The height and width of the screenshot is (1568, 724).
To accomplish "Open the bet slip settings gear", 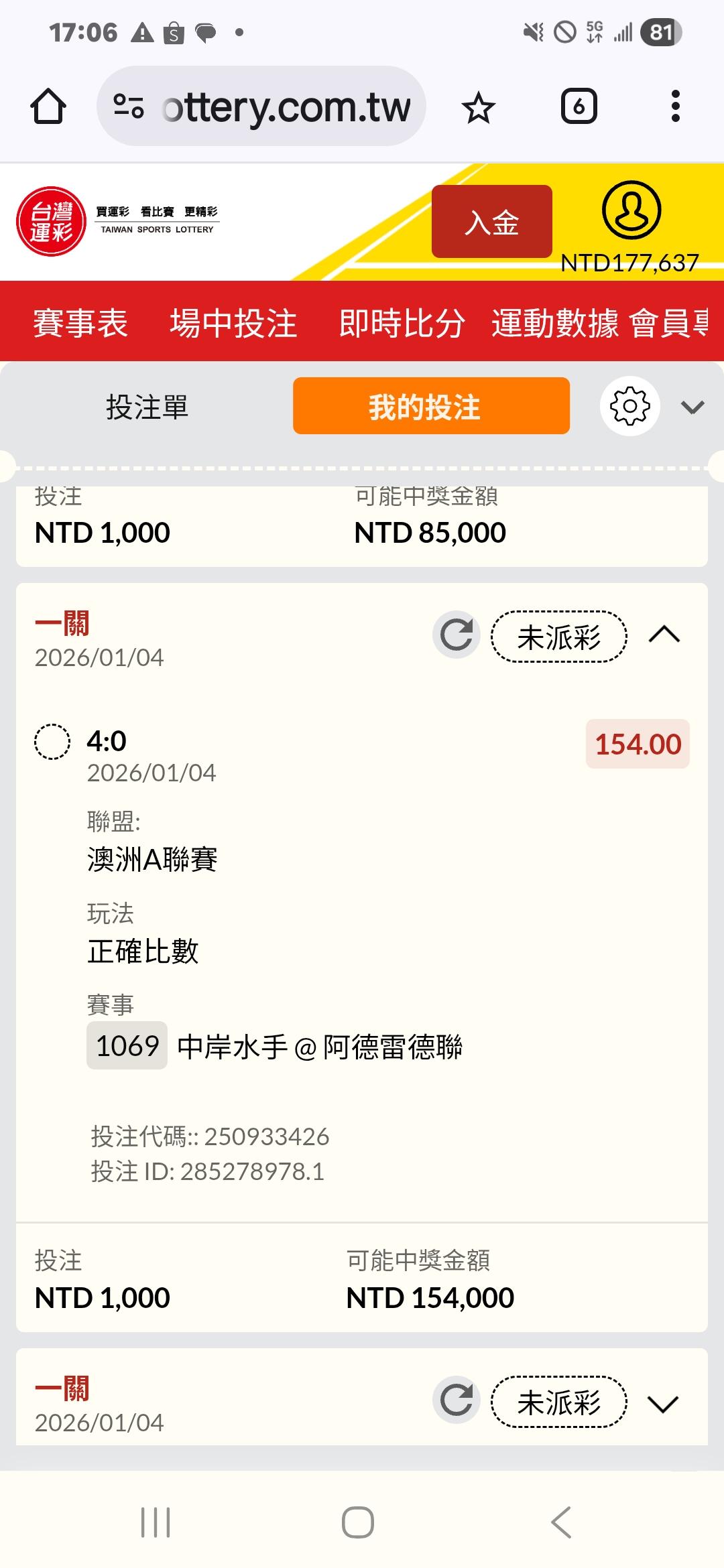I will (x=629, y=407).
